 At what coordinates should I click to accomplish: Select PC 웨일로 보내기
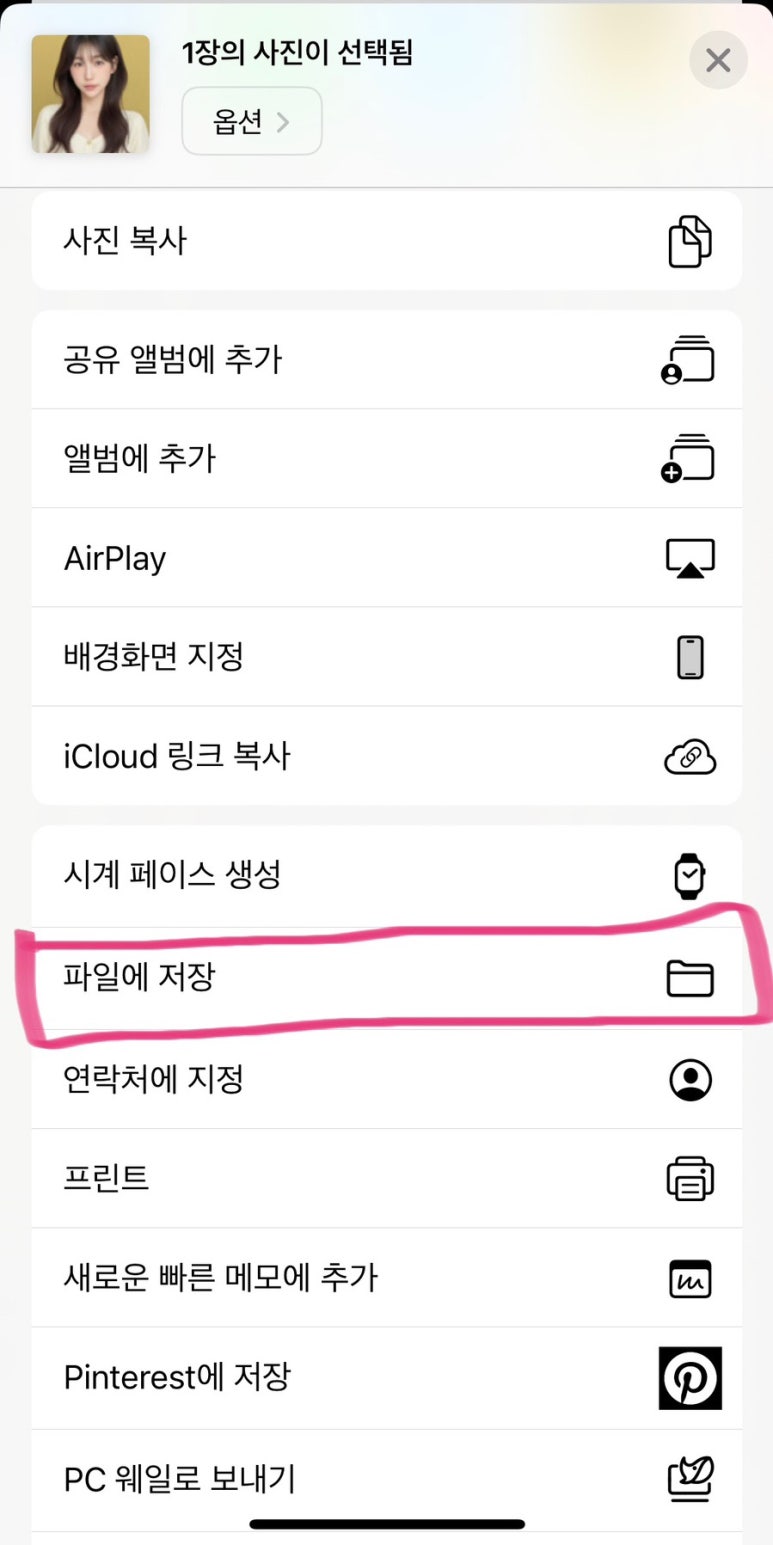(387, 1479)
